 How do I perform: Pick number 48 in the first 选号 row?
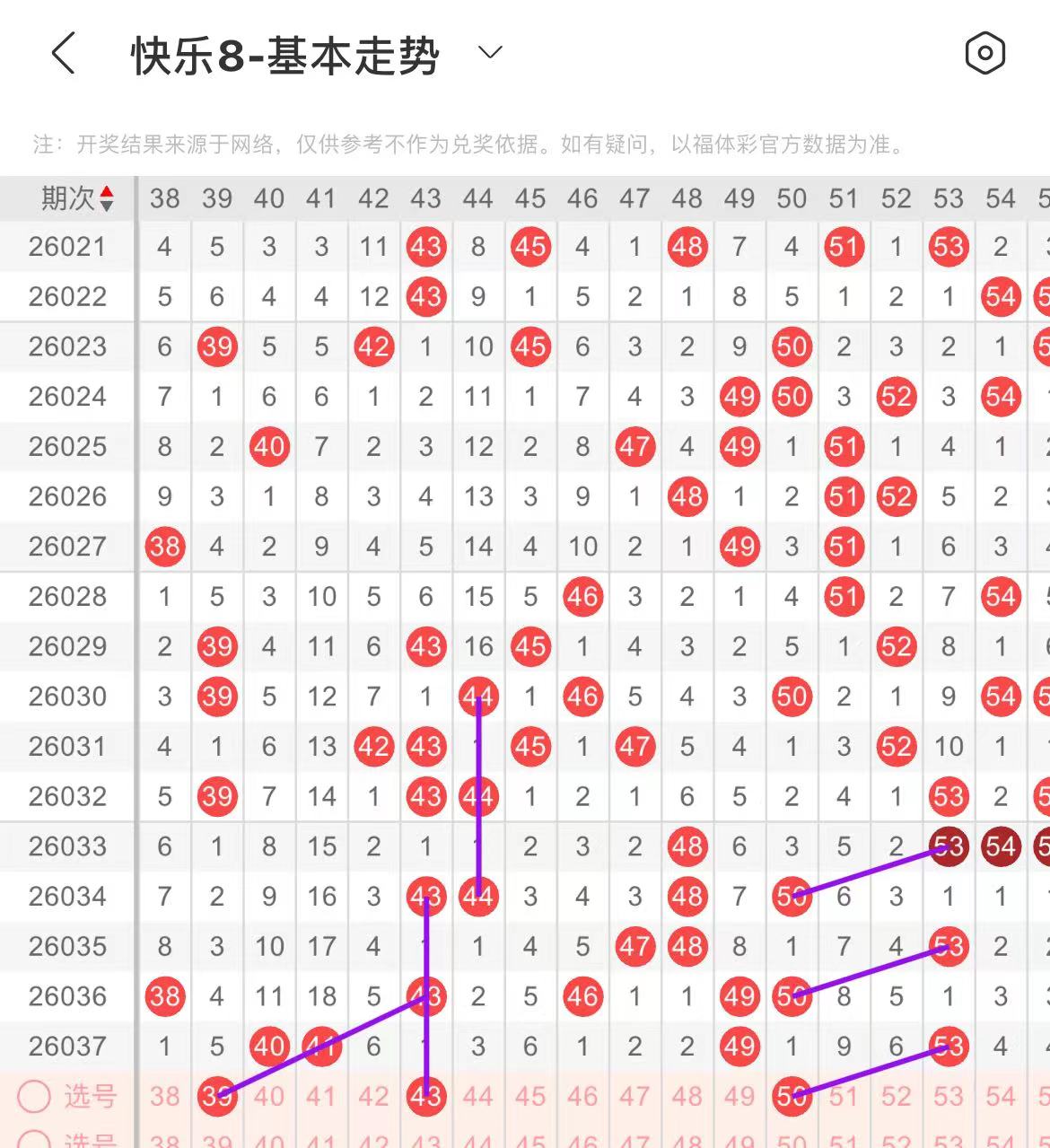click(x=687, y=1096)
